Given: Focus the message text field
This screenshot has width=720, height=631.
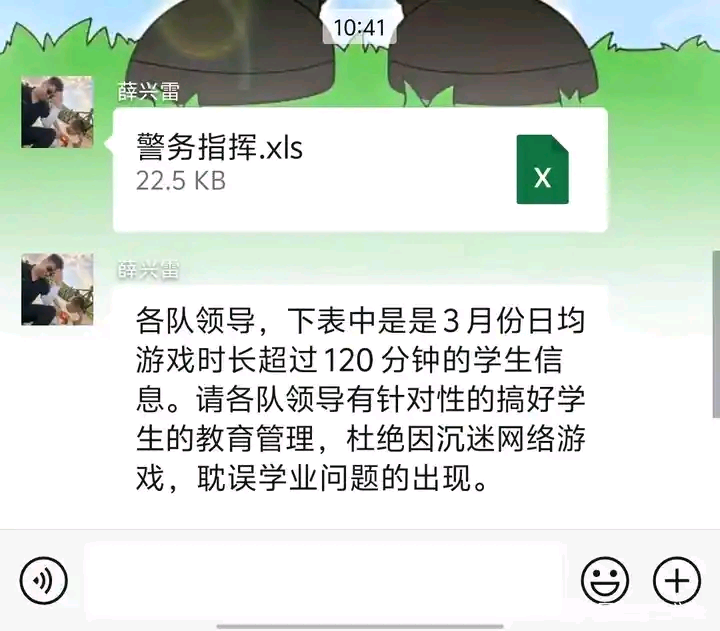Looking at the screenshot, I should [325, 580].
